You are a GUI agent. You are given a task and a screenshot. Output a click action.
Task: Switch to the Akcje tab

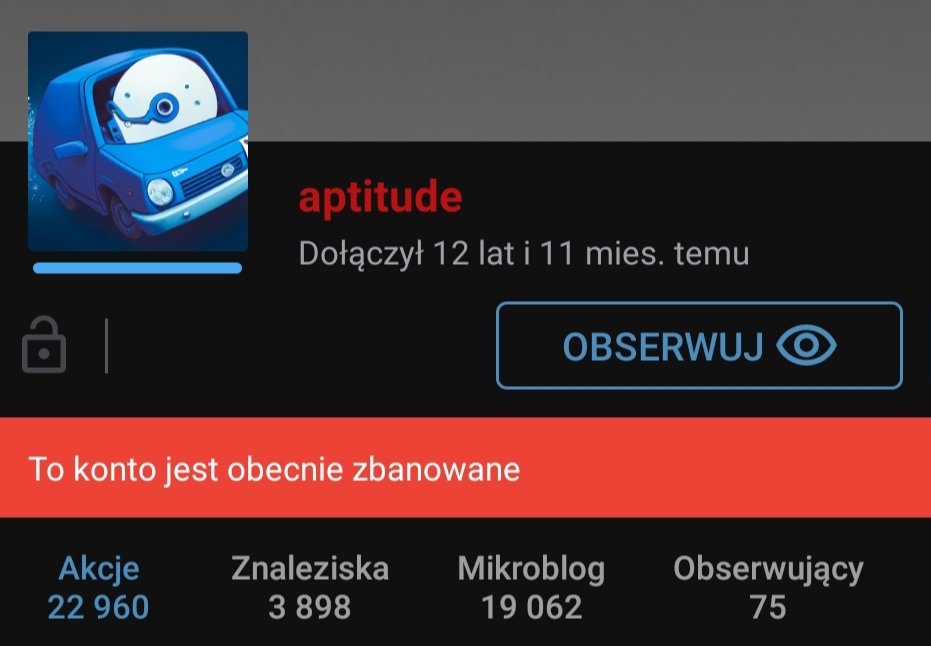click(99, 587)
